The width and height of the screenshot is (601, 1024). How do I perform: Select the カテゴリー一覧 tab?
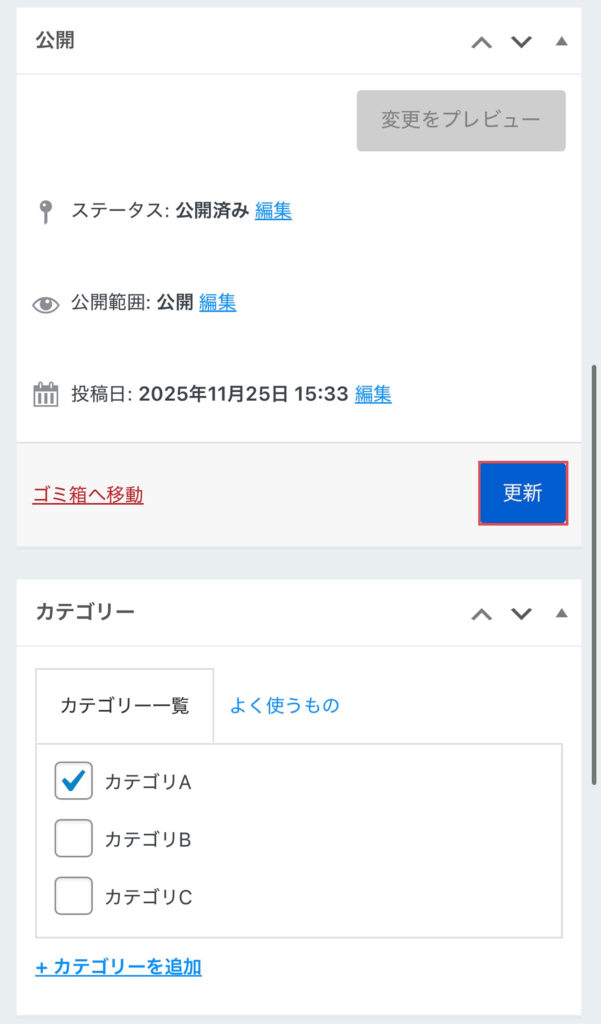(124, 705)
